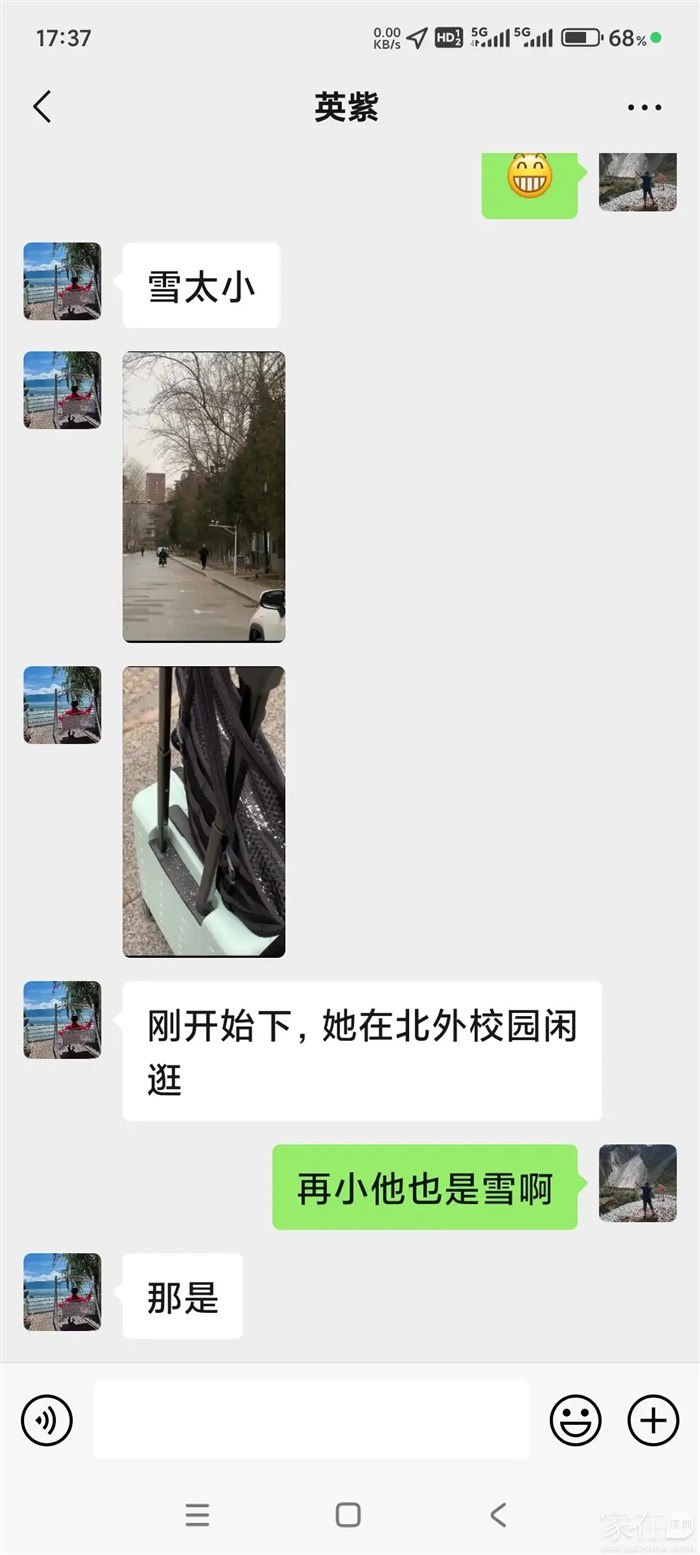Focus the message text field
The height and width of the screenshot is (1555, 700).
(311, 1420)
